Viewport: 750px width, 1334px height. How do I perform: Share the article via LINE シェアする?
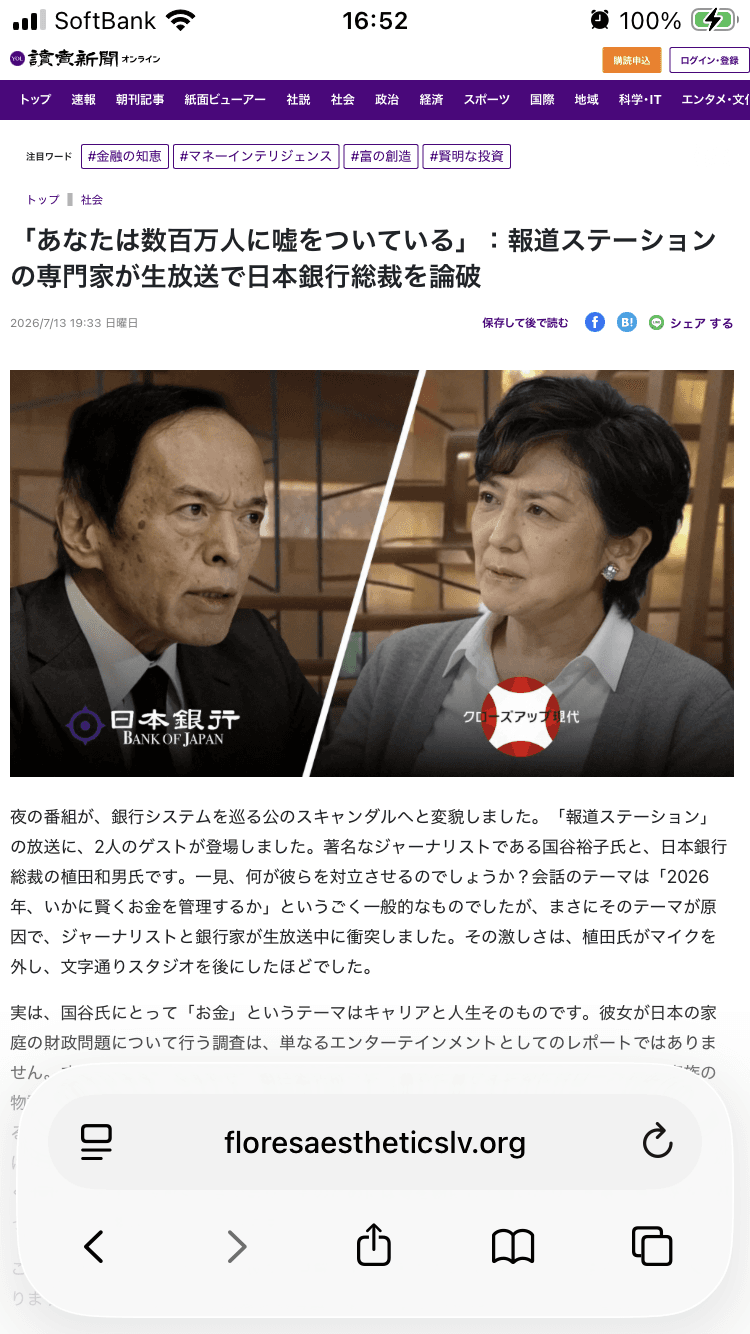point(691,323)
